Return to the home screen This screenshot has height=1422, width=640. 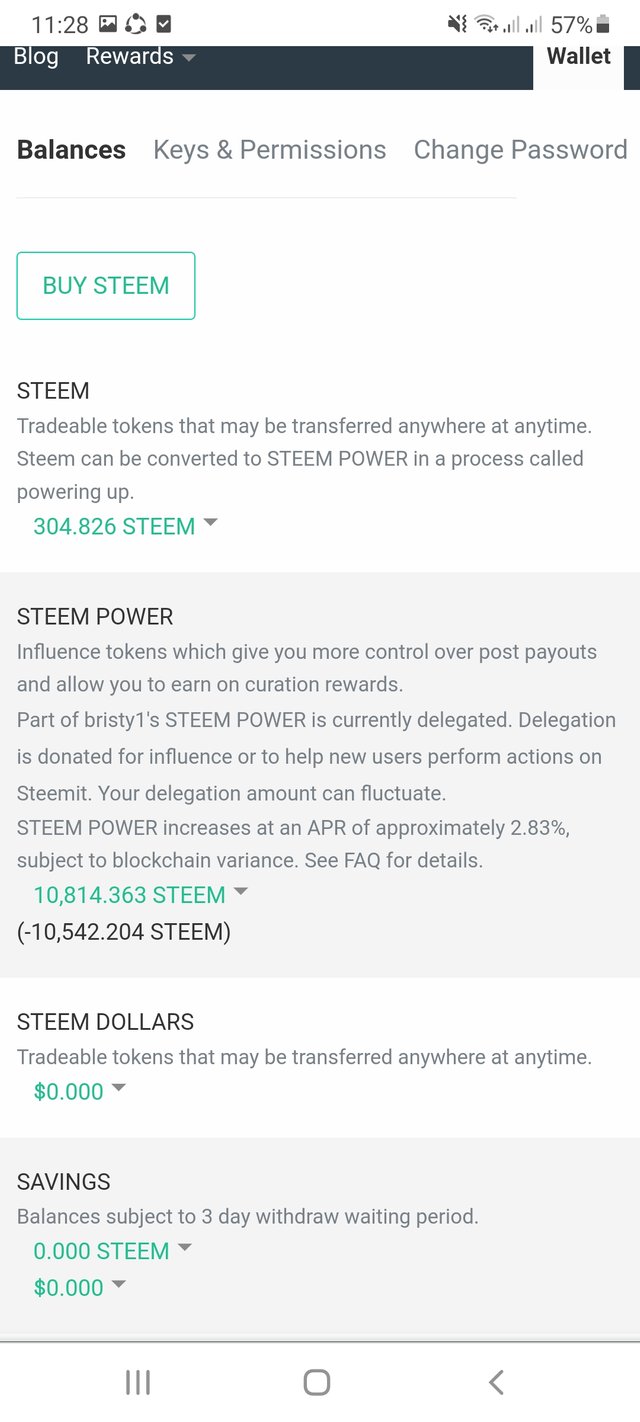[x=317, y=1382]
